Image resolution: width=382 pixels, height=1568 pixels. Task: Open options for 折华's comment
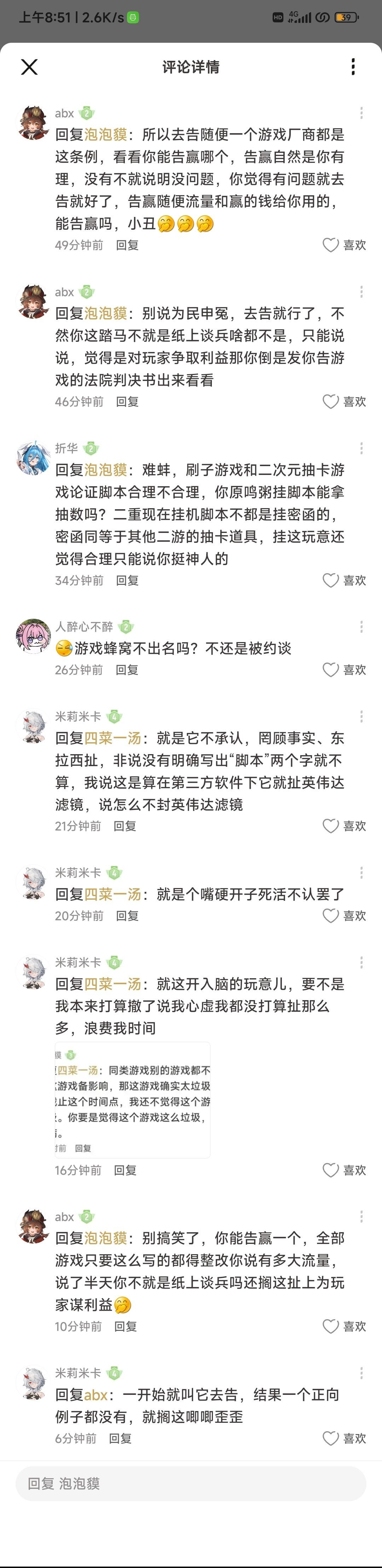pos(361,448)
